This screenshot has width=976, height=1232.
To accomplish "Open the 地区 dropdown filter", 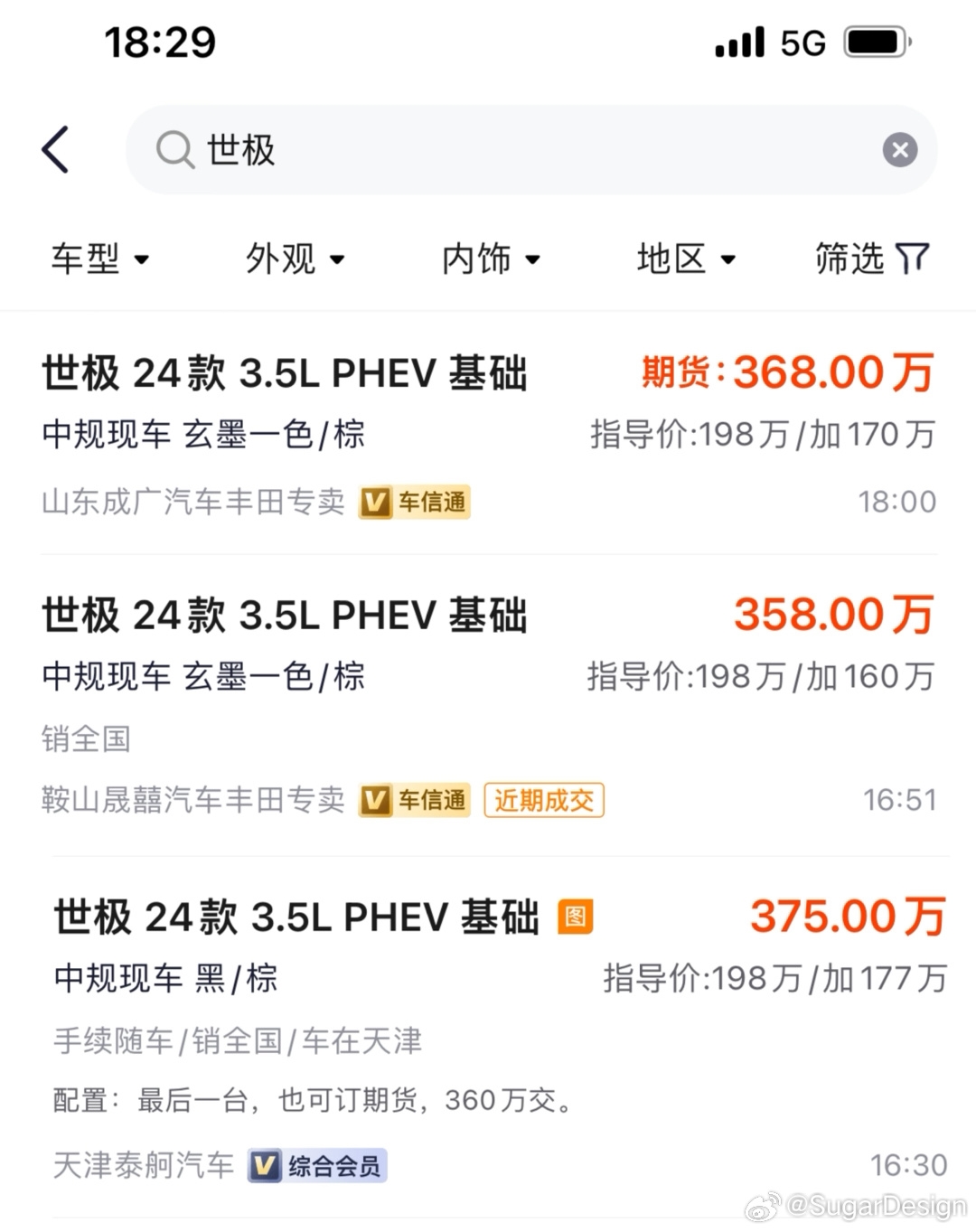I will tap(686, 259).
